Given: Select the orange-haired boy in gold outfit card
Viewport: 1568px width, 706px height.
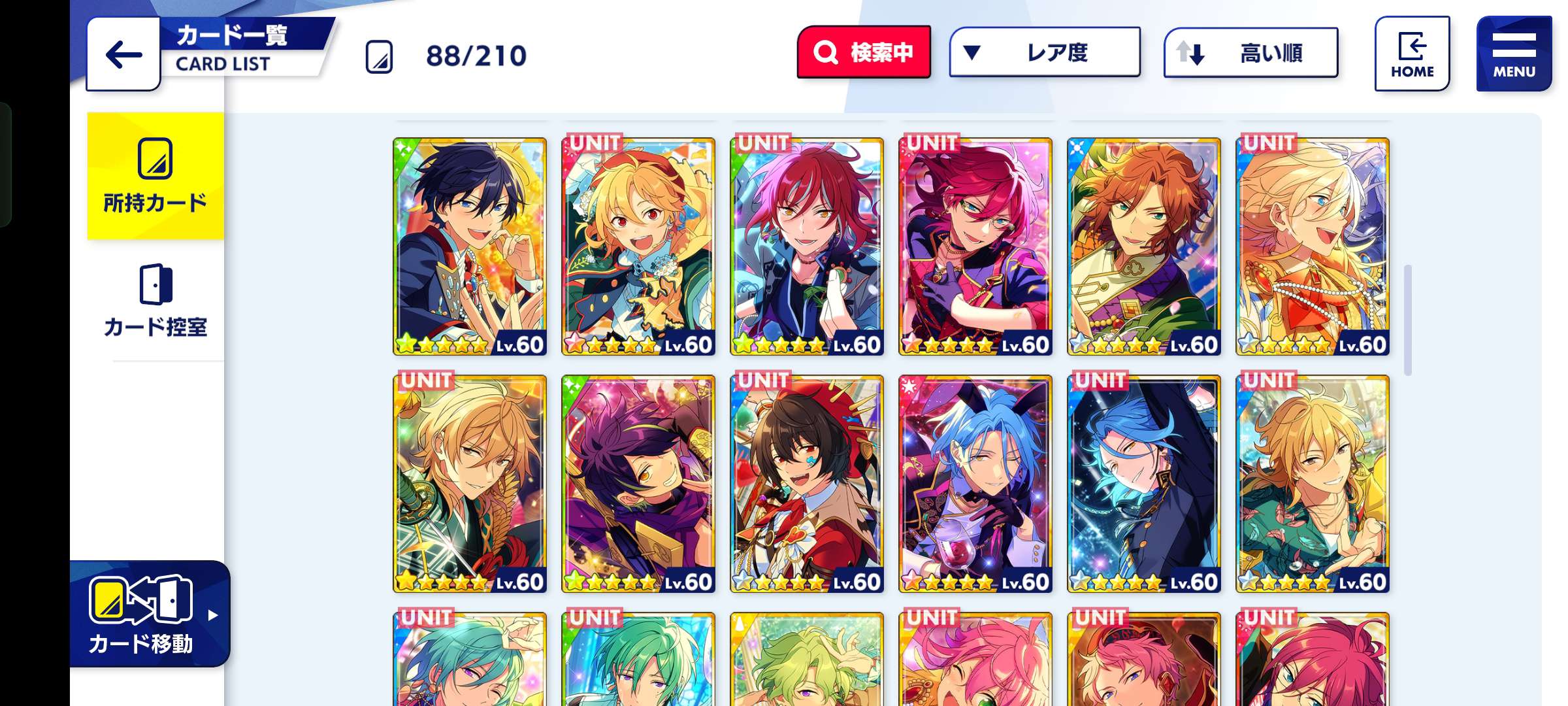Looking at the screenshot, I should (1143, 246).
